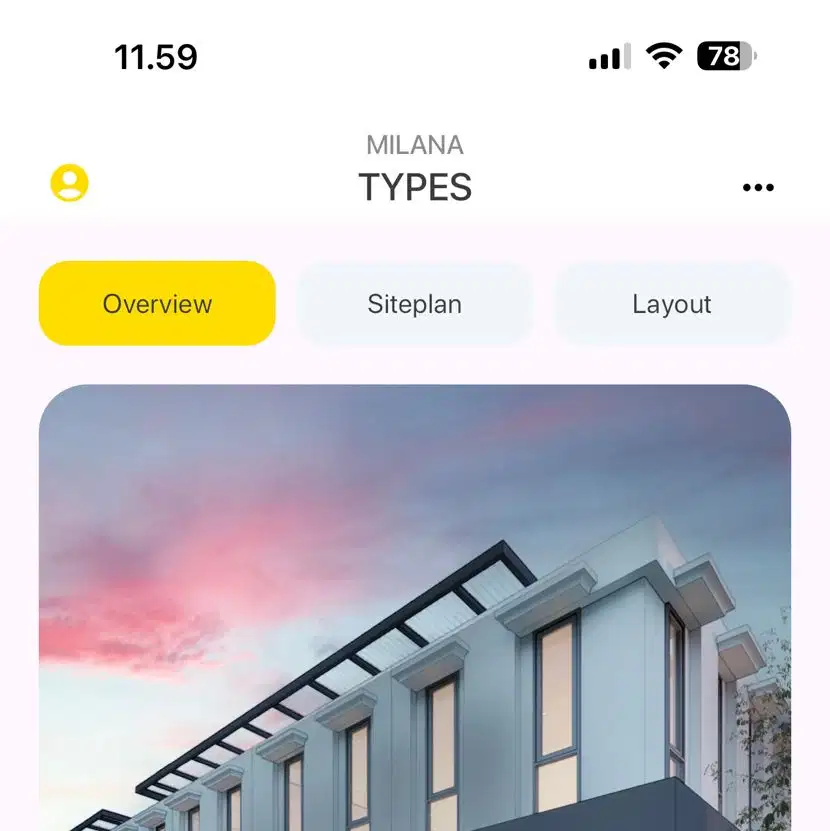Toggle the Siteplan view off
830x831 pixels.
click(414, 303)
